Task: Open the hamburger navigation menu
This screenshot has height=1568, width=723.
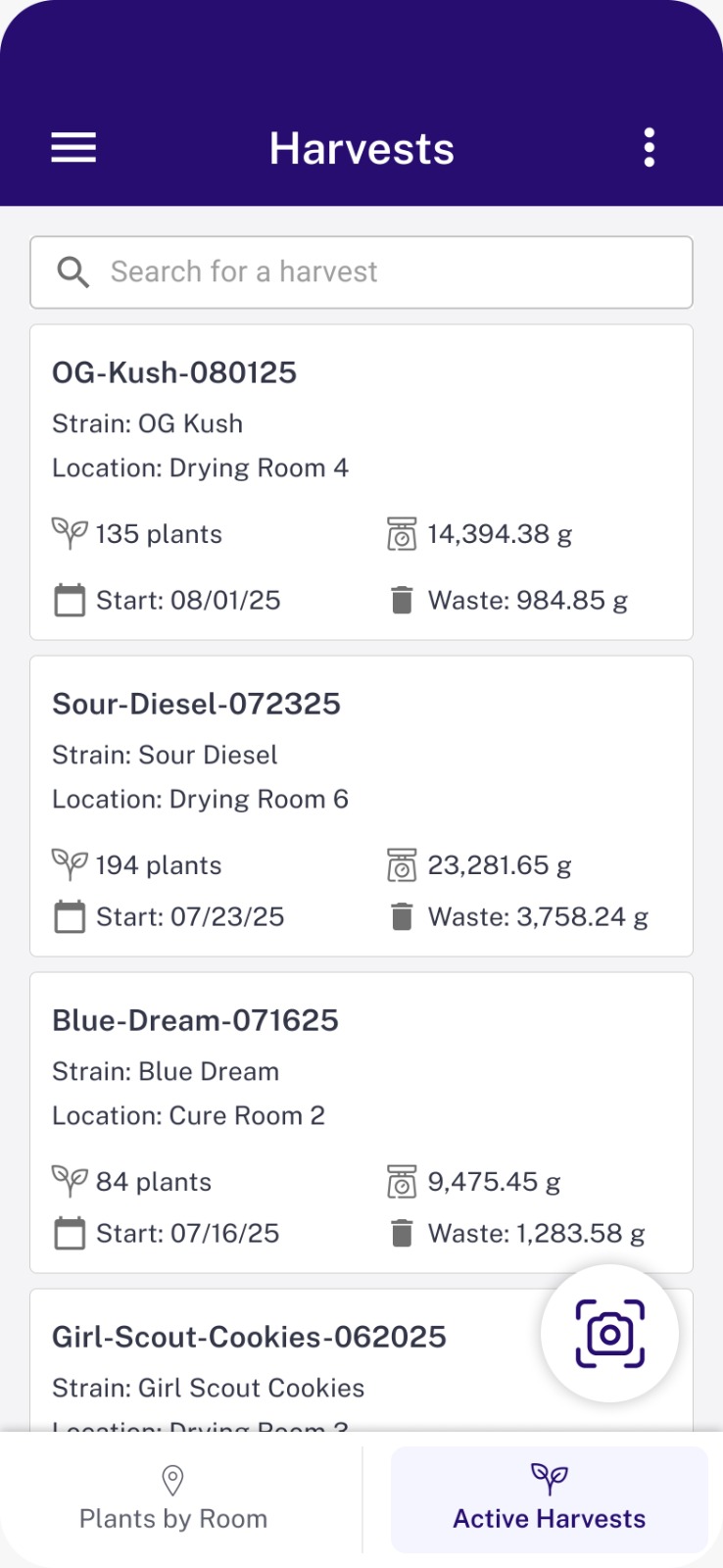Action: 73,148
